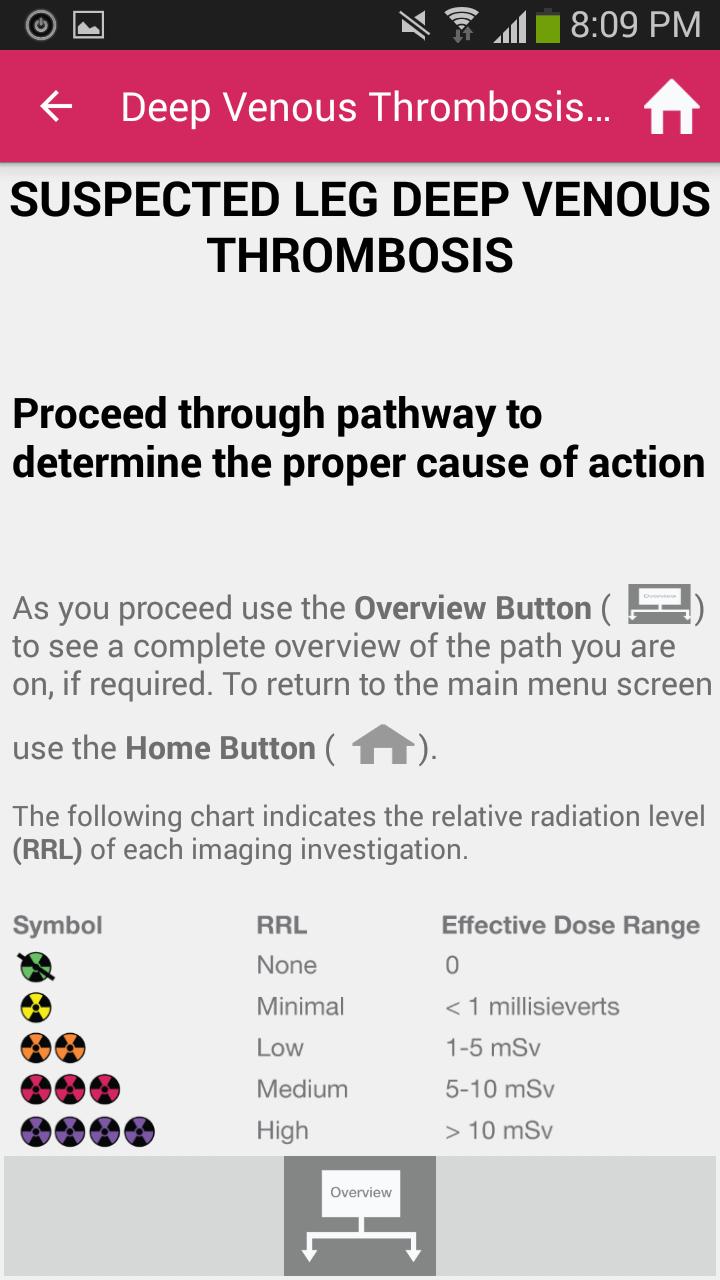Go back using the header arrow
This screenshot has width=720, height=1280.
(56, 107)
